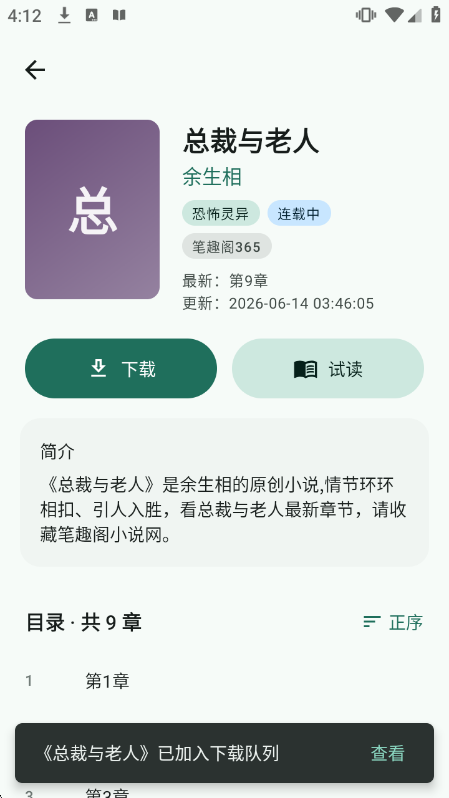
Task: Tap 查看 in the download snackbar
Action: click(x=387, y=753)
